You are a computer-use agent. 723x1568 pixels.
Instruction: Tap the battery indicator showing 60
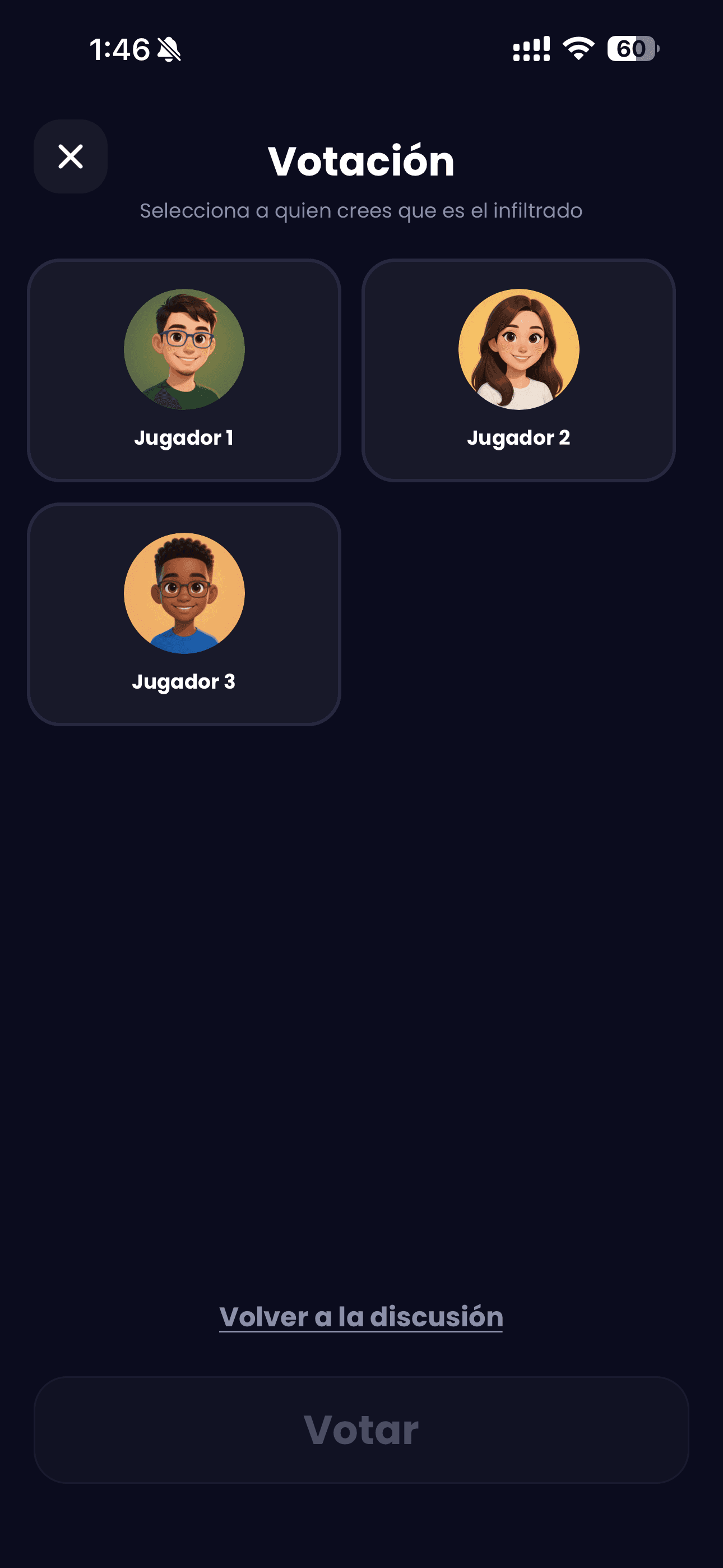(x=631, y=50)
